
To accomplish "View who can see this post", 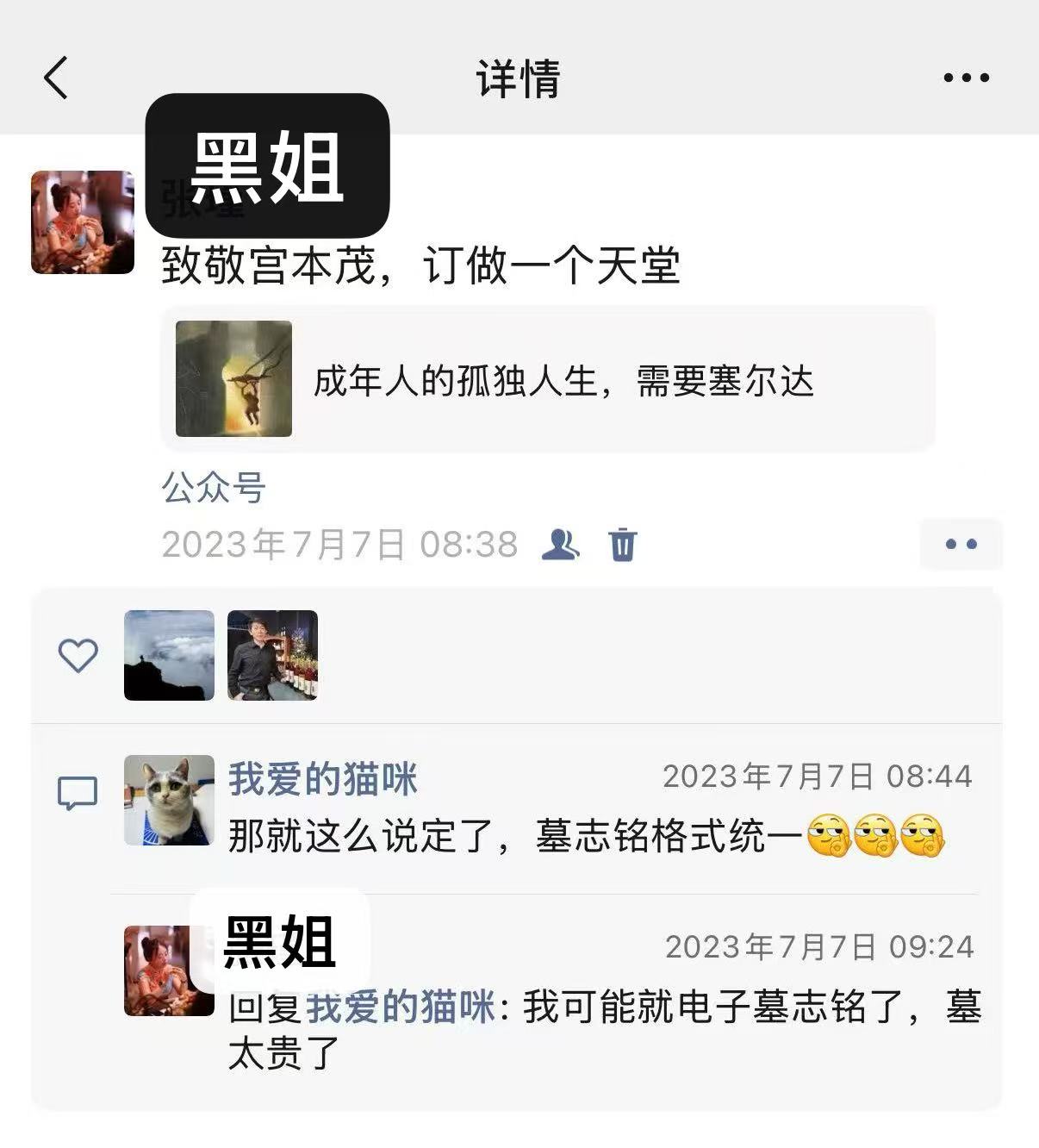I will click(x=560, y=545).
